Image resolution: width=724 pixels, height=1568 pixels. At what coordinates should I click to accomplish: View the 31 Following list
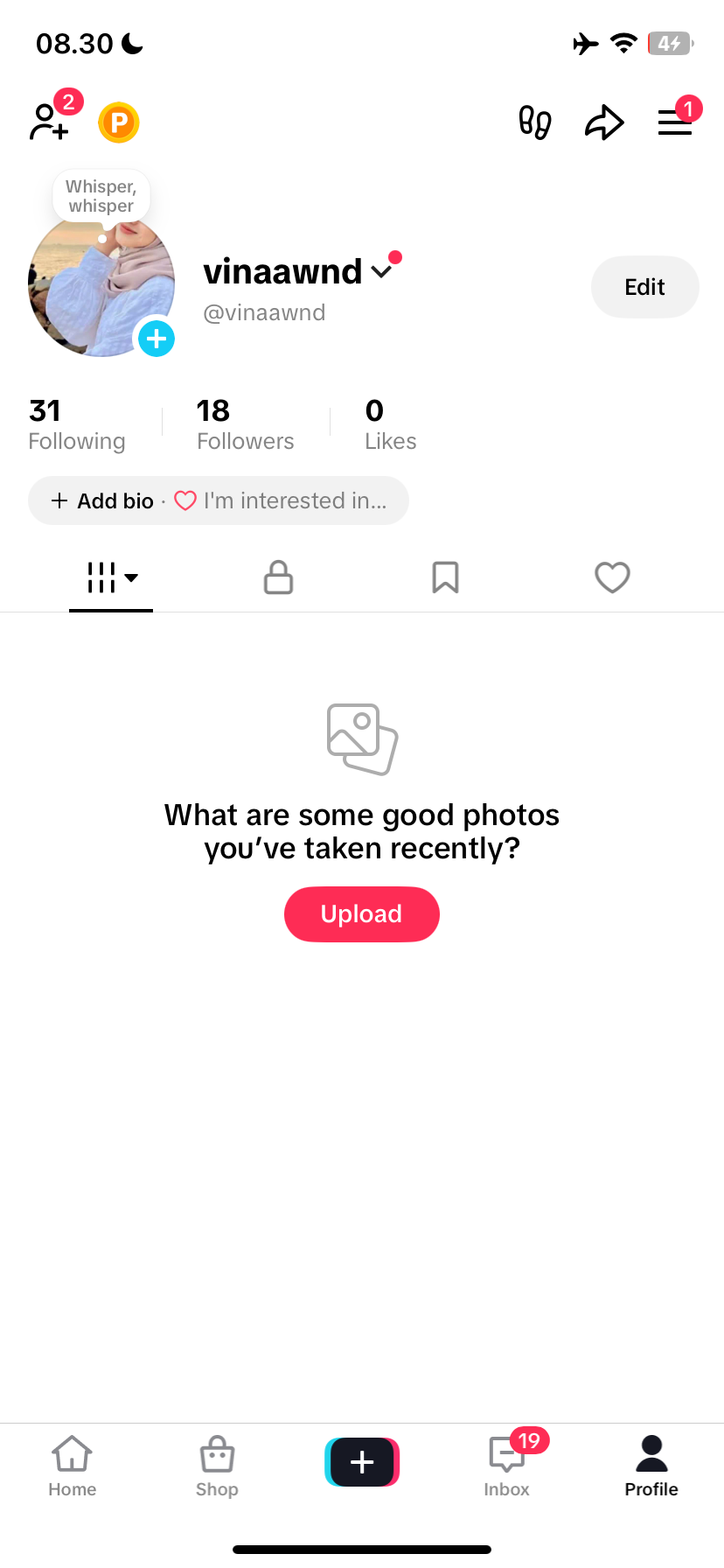click(77, 425)
